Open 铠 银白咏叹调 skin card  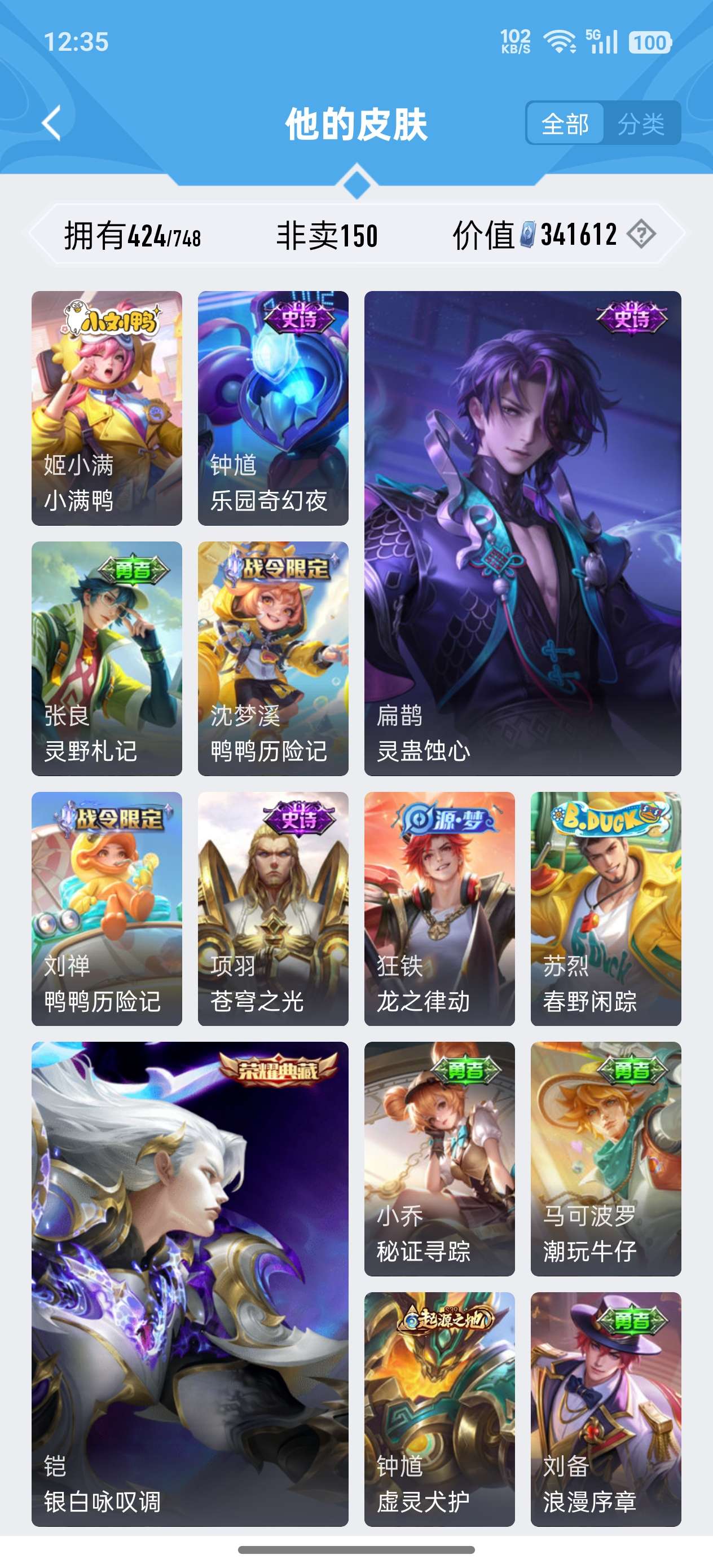pyautogui.click(x=190, y=1284)
